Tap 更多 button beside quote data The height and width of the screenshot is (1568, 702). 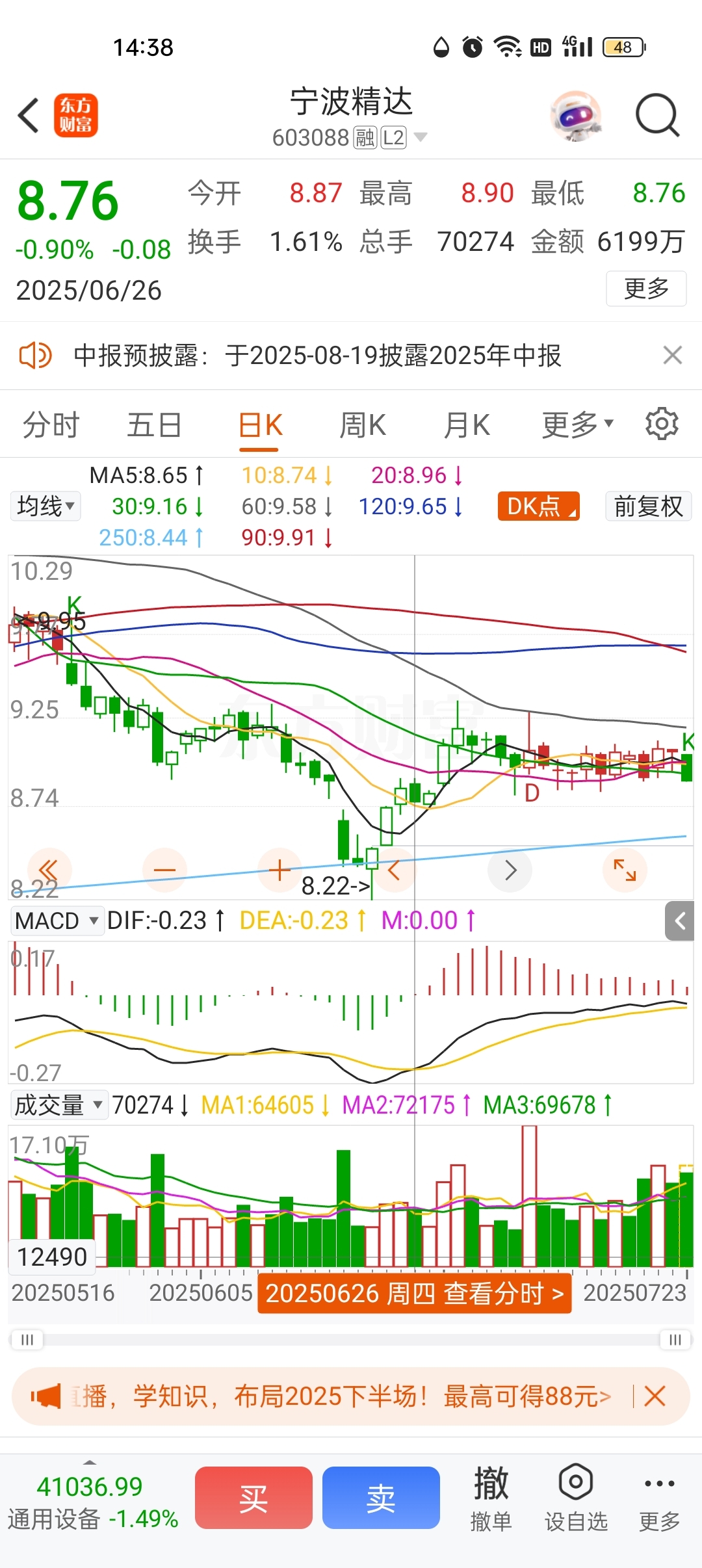click(646, 288)
